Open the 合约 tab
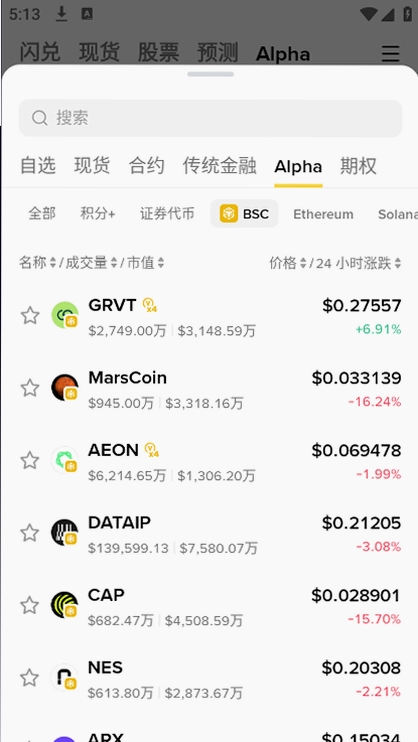The height and width of the screenshot is (742, 418). (147, 166)
